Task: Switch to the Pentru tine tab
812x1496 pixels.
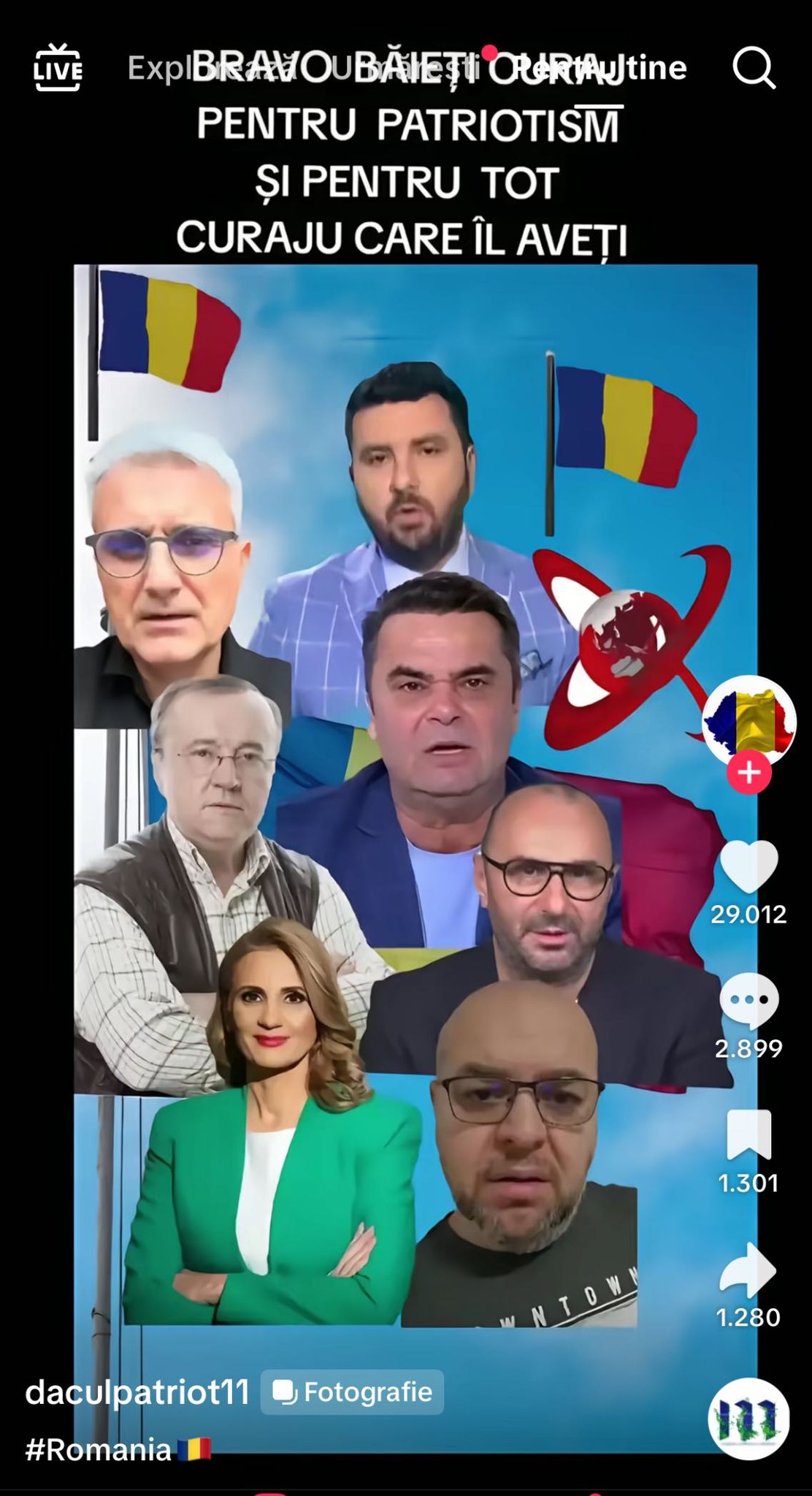Action: (x=599, y=68)
